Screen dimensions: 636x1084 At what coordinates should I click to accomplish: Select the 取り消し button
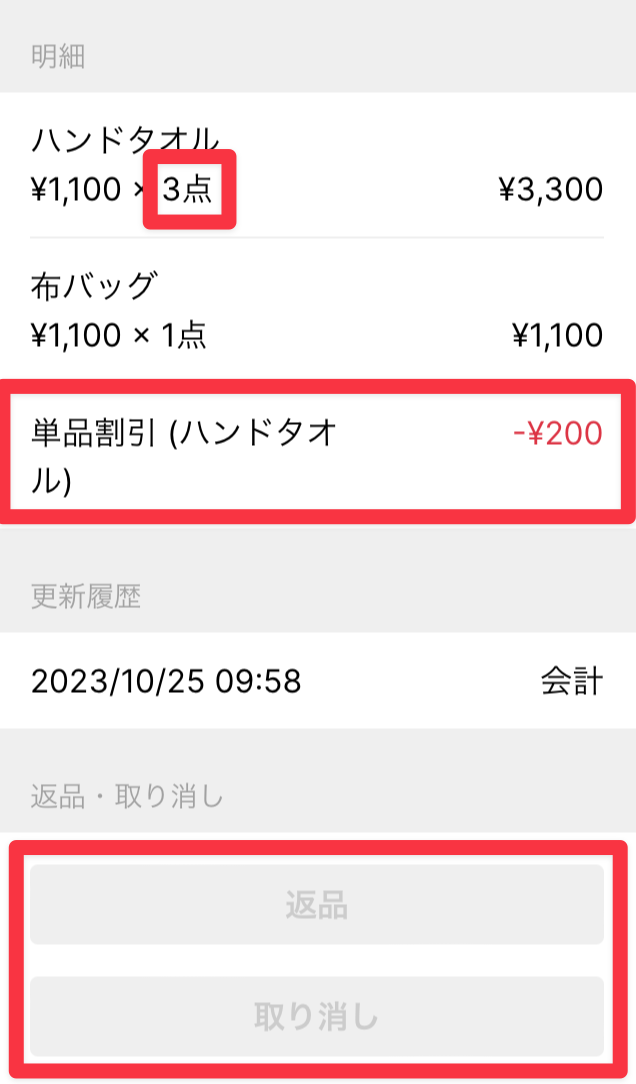pos(316,1016)
